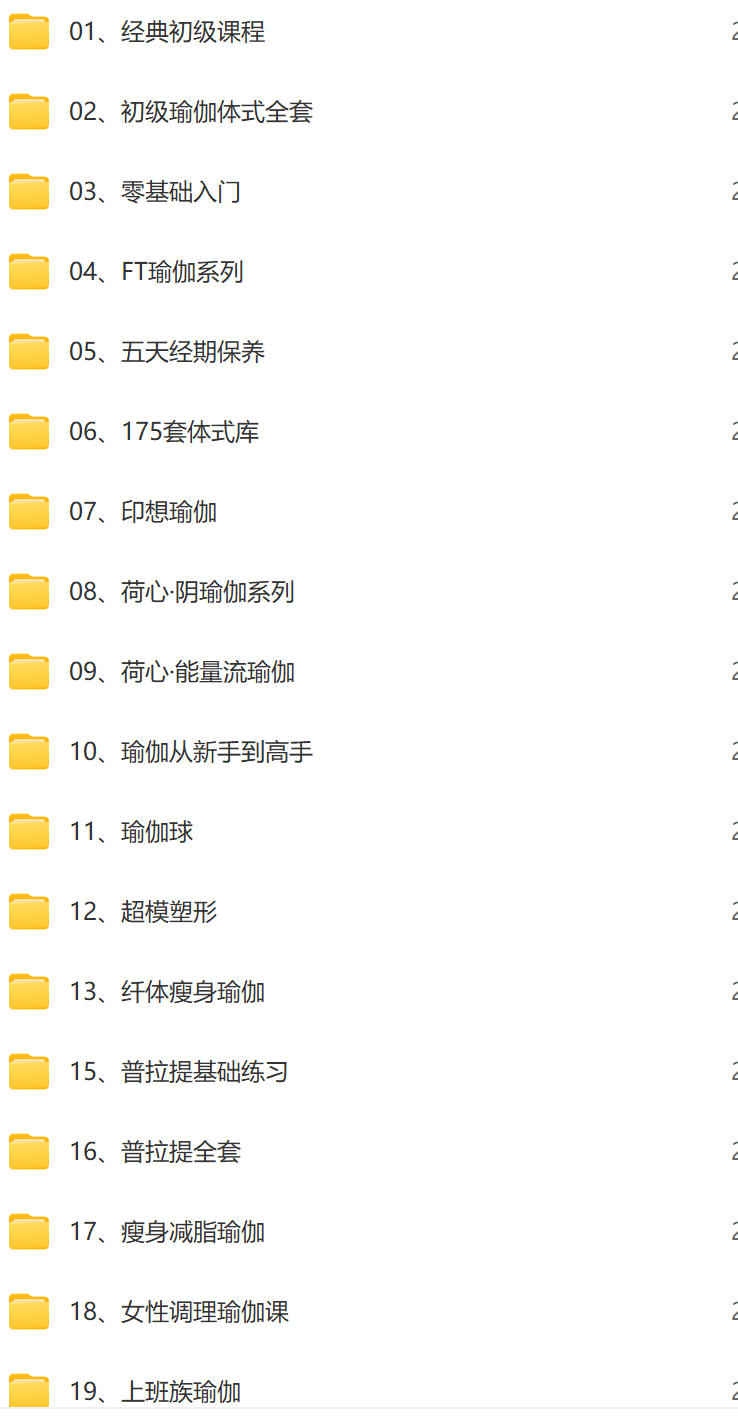Open folder 19、上班族瑜伽
738x1422 pixels.
click(154, 1391)
